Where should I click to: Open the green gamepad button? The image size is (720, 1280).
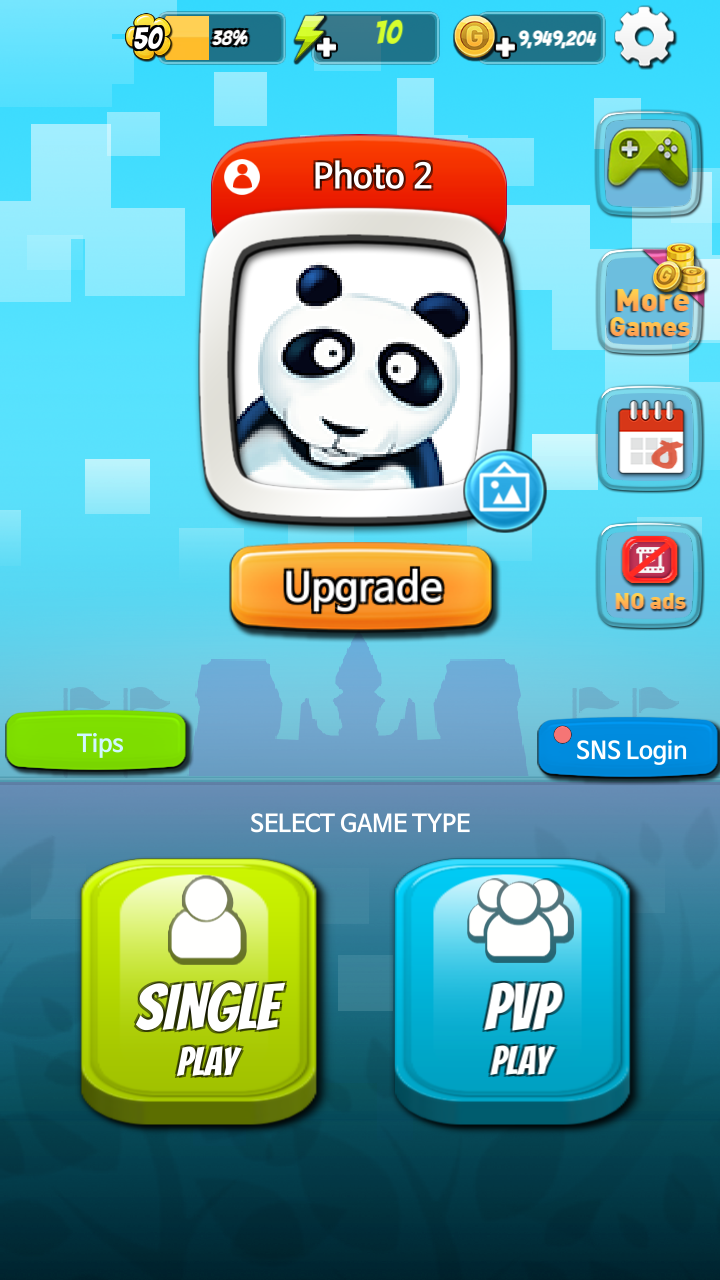pyautogui.click(x=649, y=163)
